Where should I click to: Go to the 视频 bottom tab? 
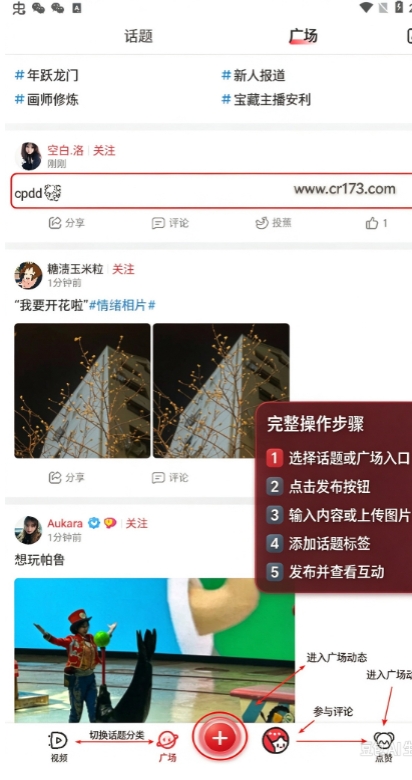click(x=59, y=747)
